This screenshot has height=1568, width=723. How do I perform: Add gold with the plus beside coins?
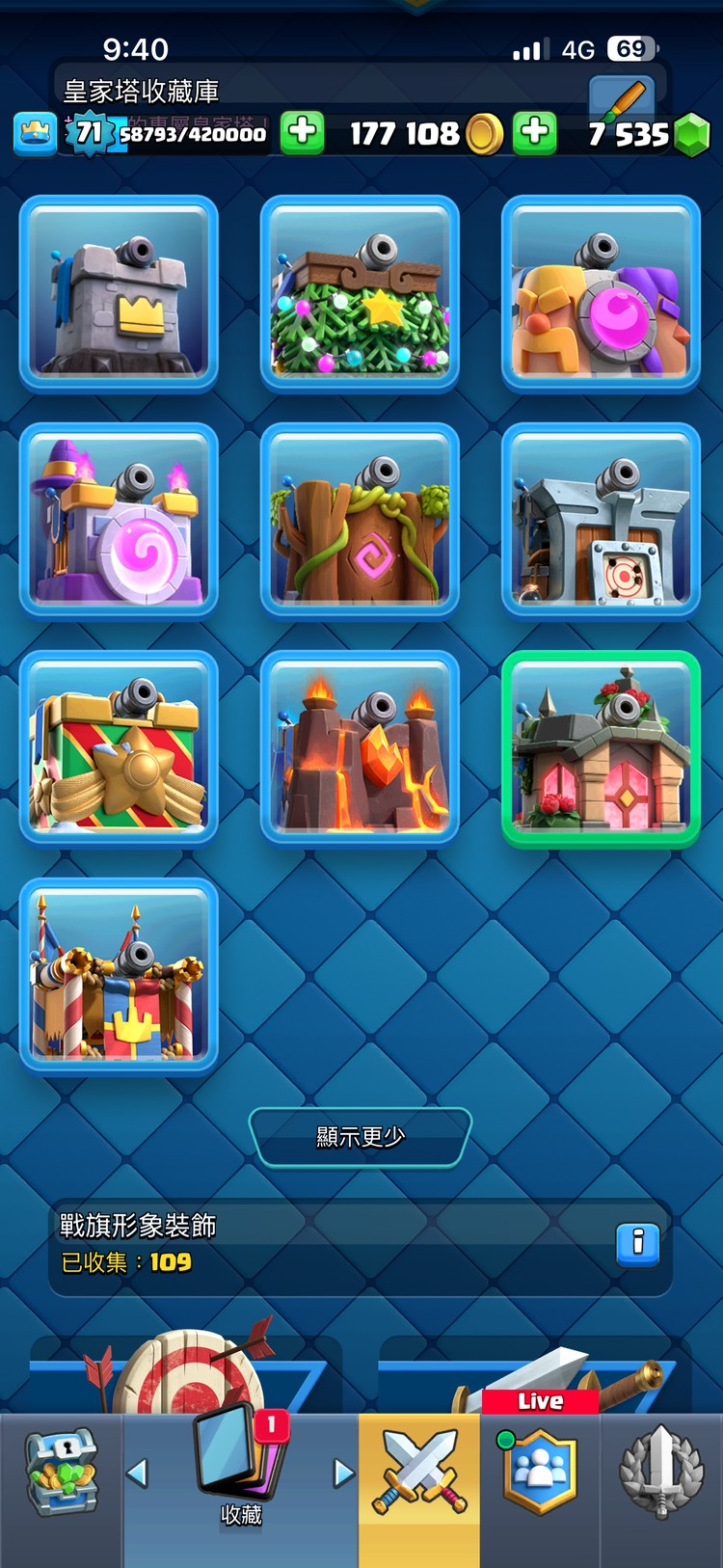[535, 132]
